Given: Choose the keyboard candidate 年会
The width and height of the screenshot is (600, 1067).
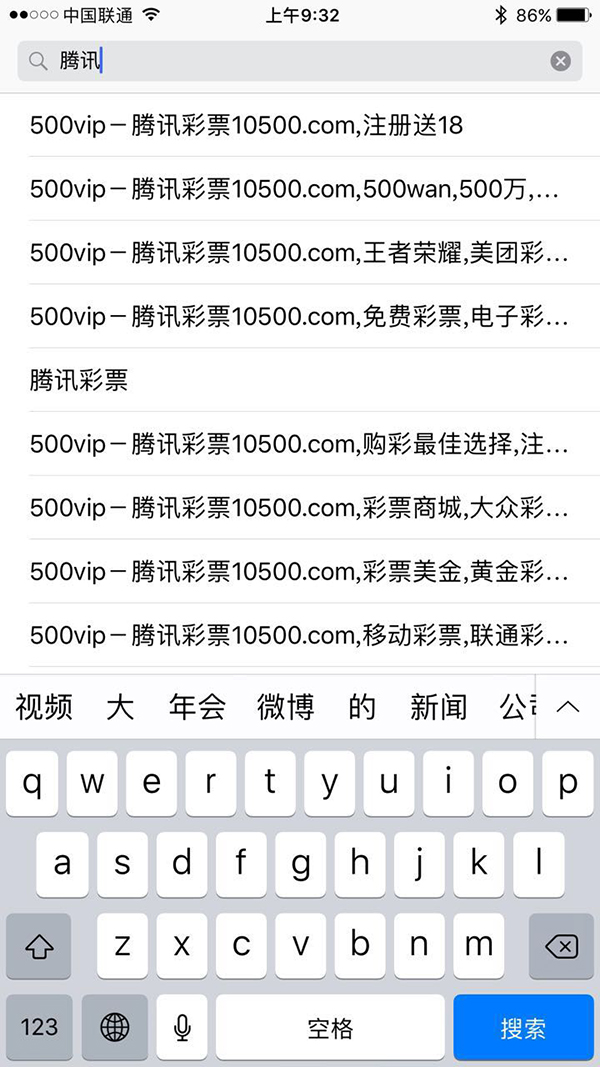Looking at the screenshot, I should click(197, 707).
